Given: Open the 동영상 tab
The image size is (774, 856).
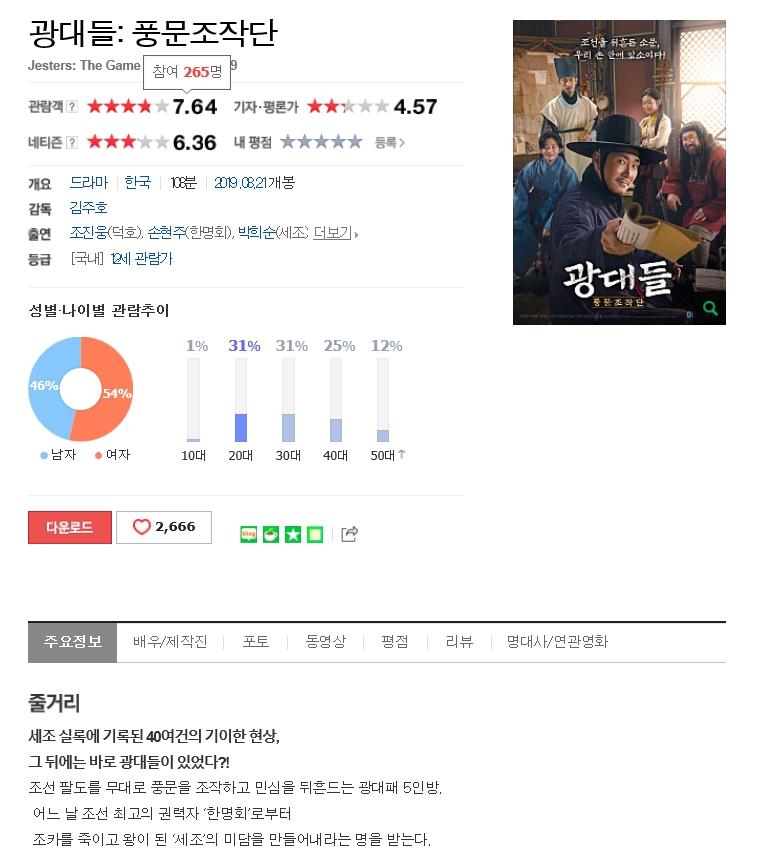Looking at the screenshot, I should point(326,642).
